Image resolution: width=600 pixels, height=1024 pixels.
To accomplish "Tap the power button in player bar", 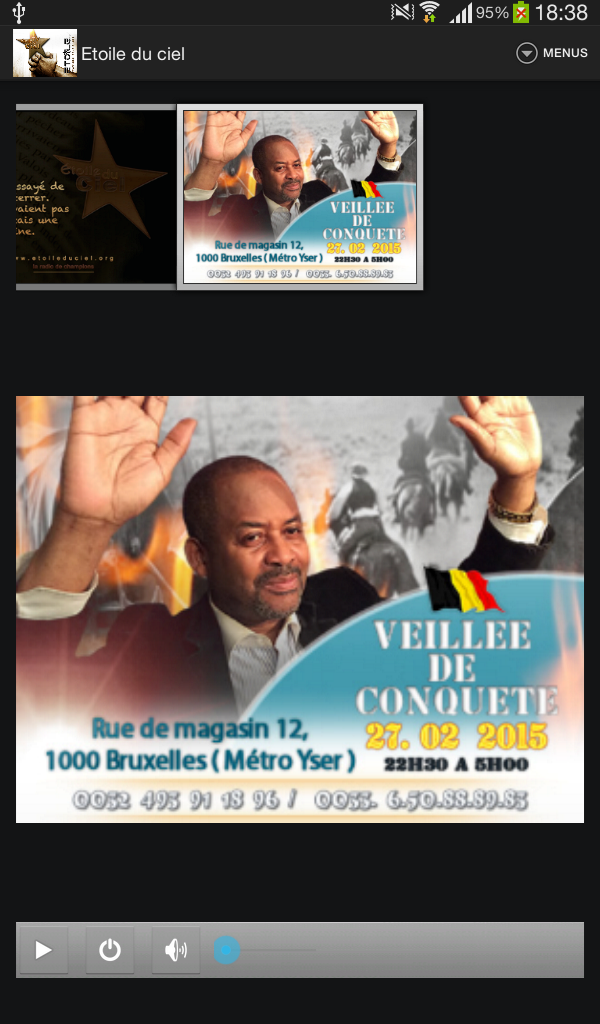I will point(110,950).
